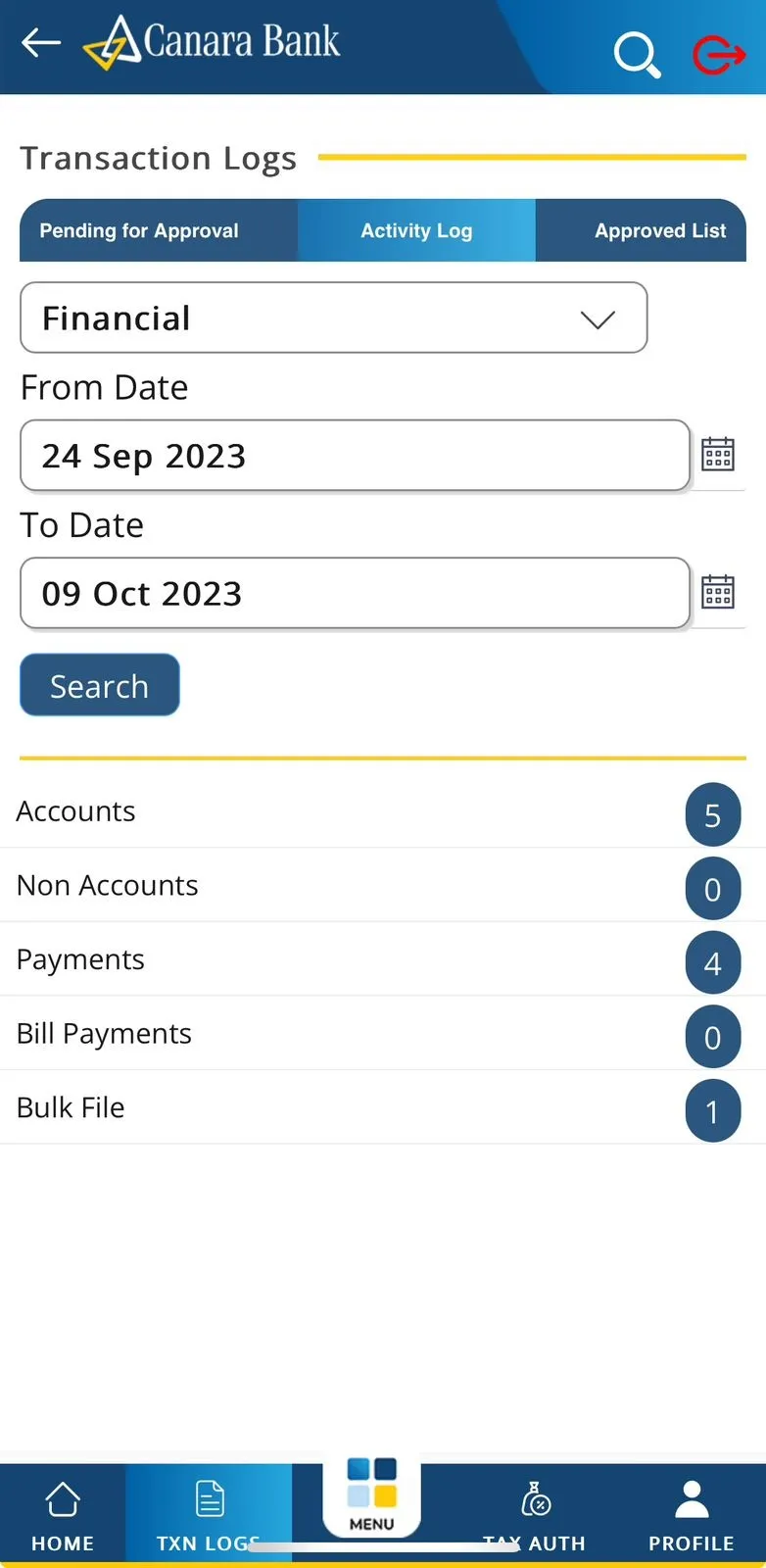
Task: Expand the Accounts section showing 5 items
Action: [382, 811]
